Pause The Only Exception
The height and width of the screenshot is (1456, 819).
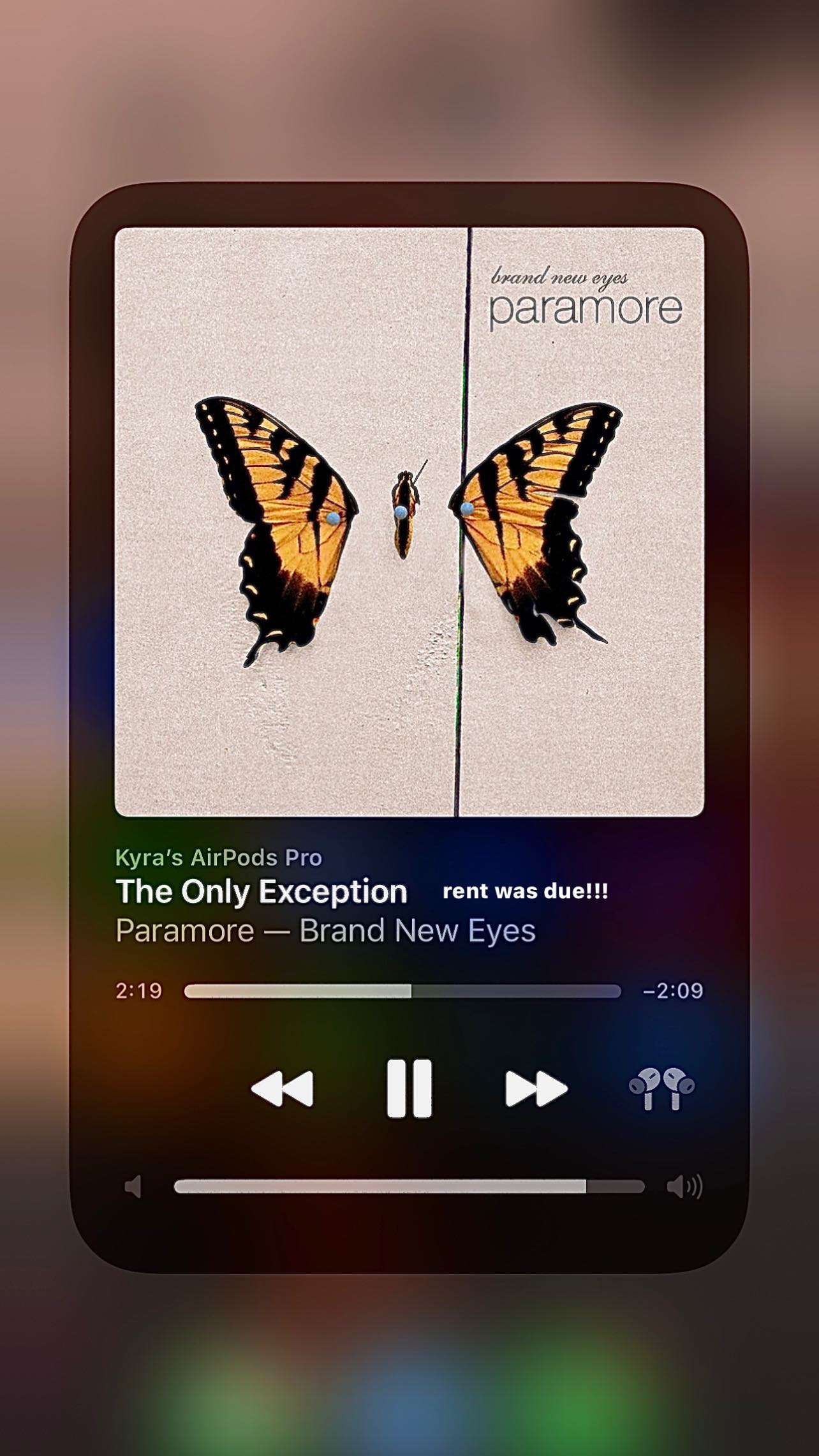(x=409, y=1088)
